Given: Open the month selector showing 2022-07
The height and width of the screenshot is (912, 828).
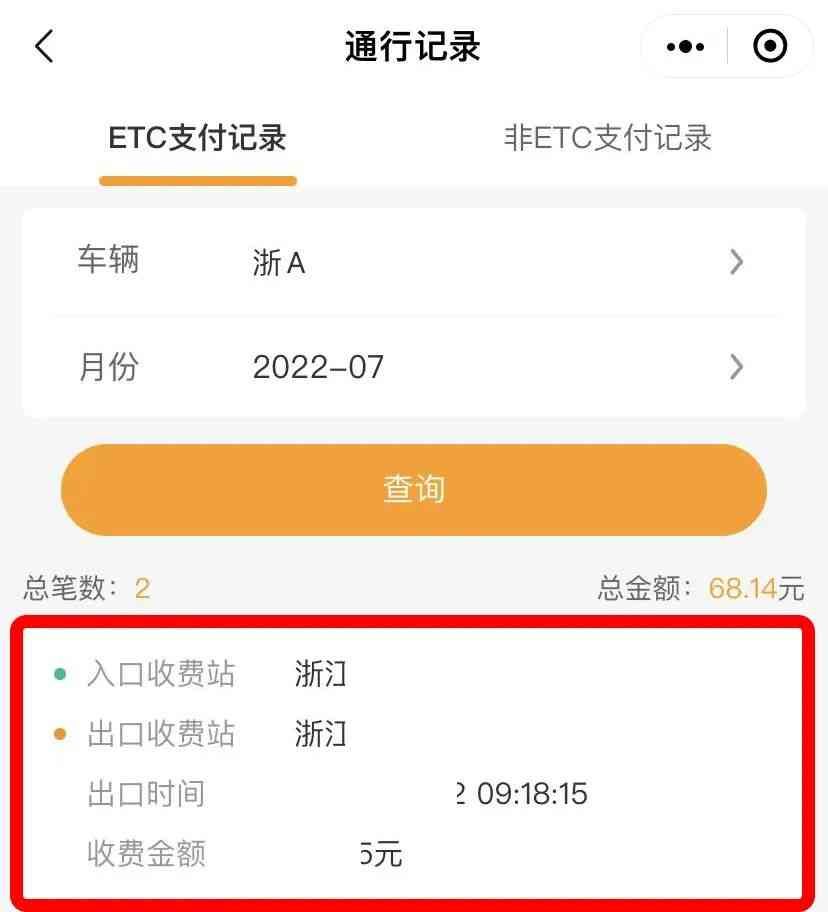Looking at the screenshot, I should click(x=318, y=365).
